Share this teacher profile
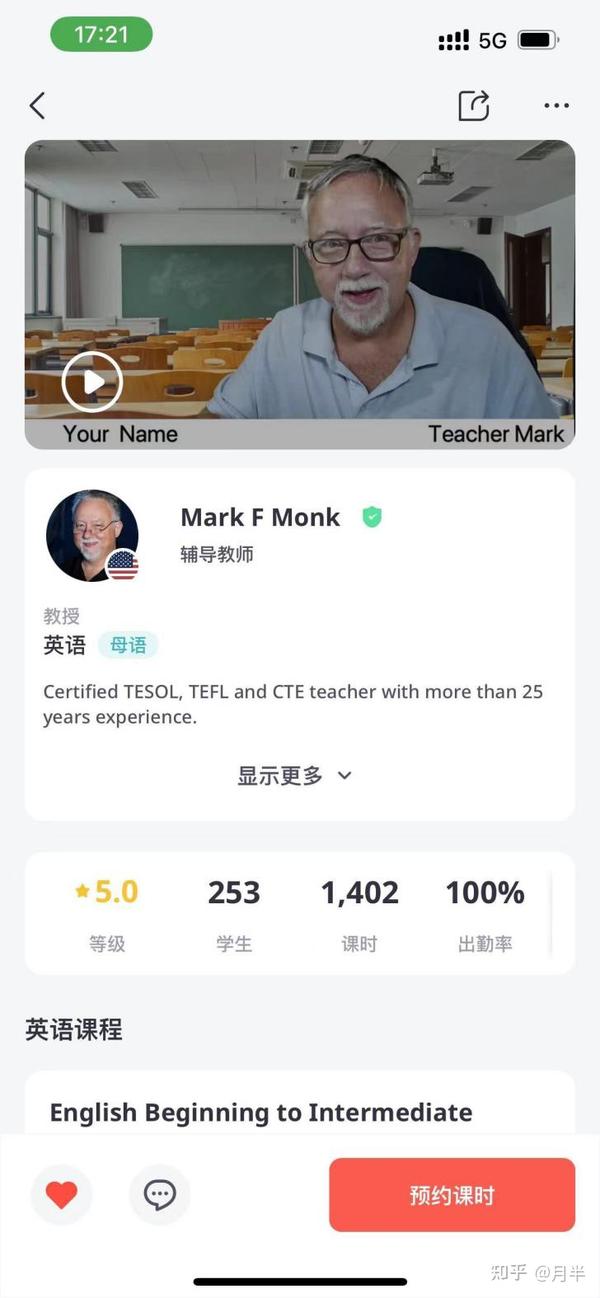This screenshot has width=600, height=1298. pos(474,106)
